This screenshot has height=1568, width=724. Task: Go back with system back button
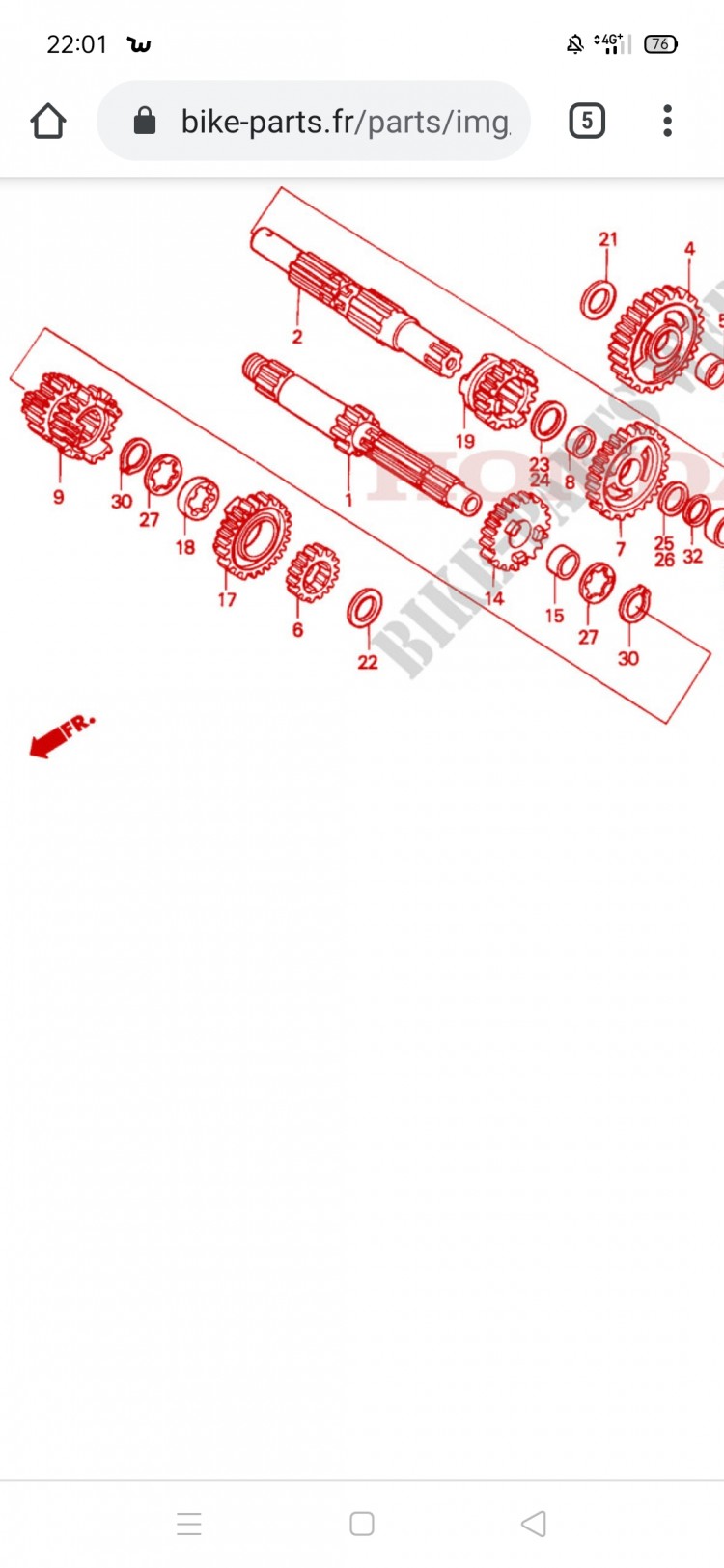[534, 1524]
